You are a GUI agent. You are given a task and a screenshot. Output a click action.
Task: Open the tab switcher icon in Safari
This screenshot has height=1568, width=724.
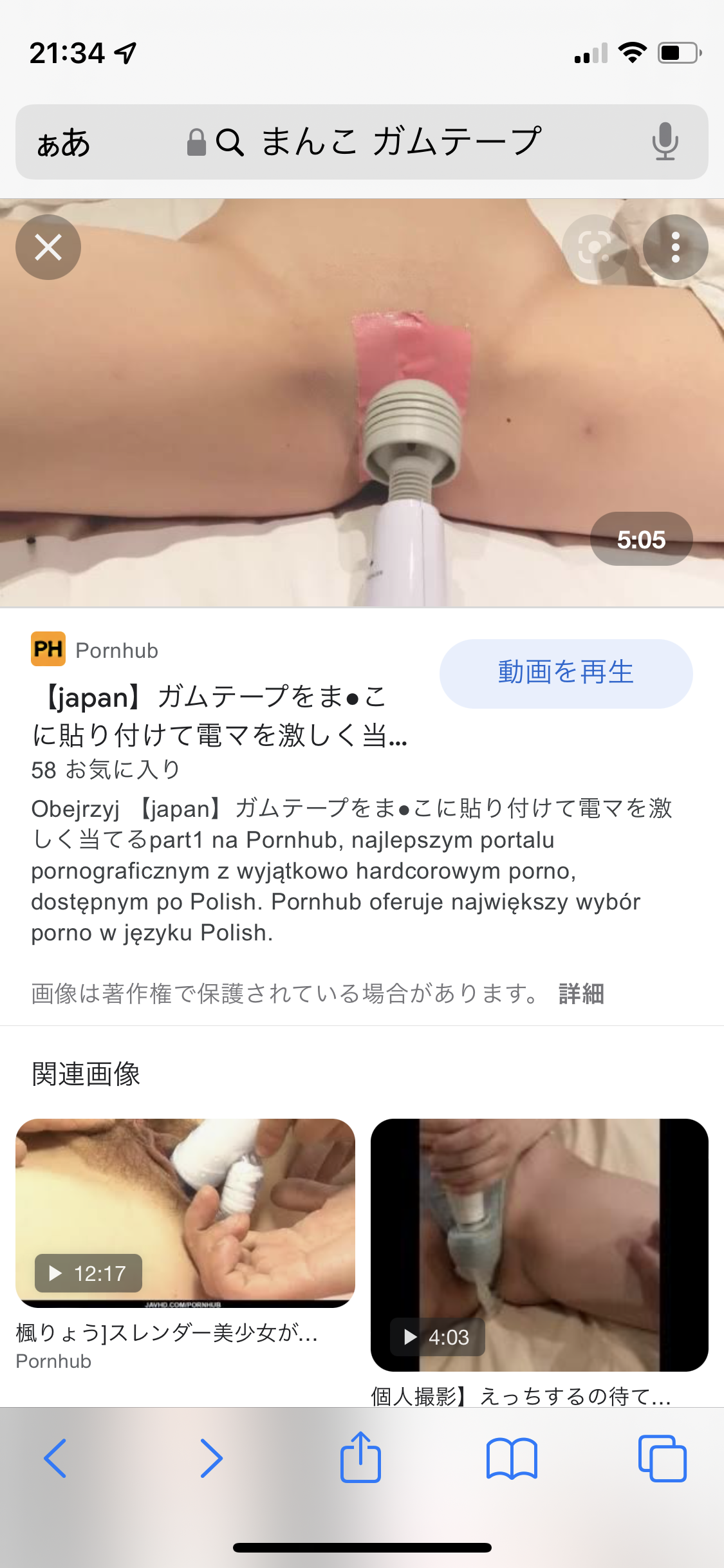[x=663, y=1459]
